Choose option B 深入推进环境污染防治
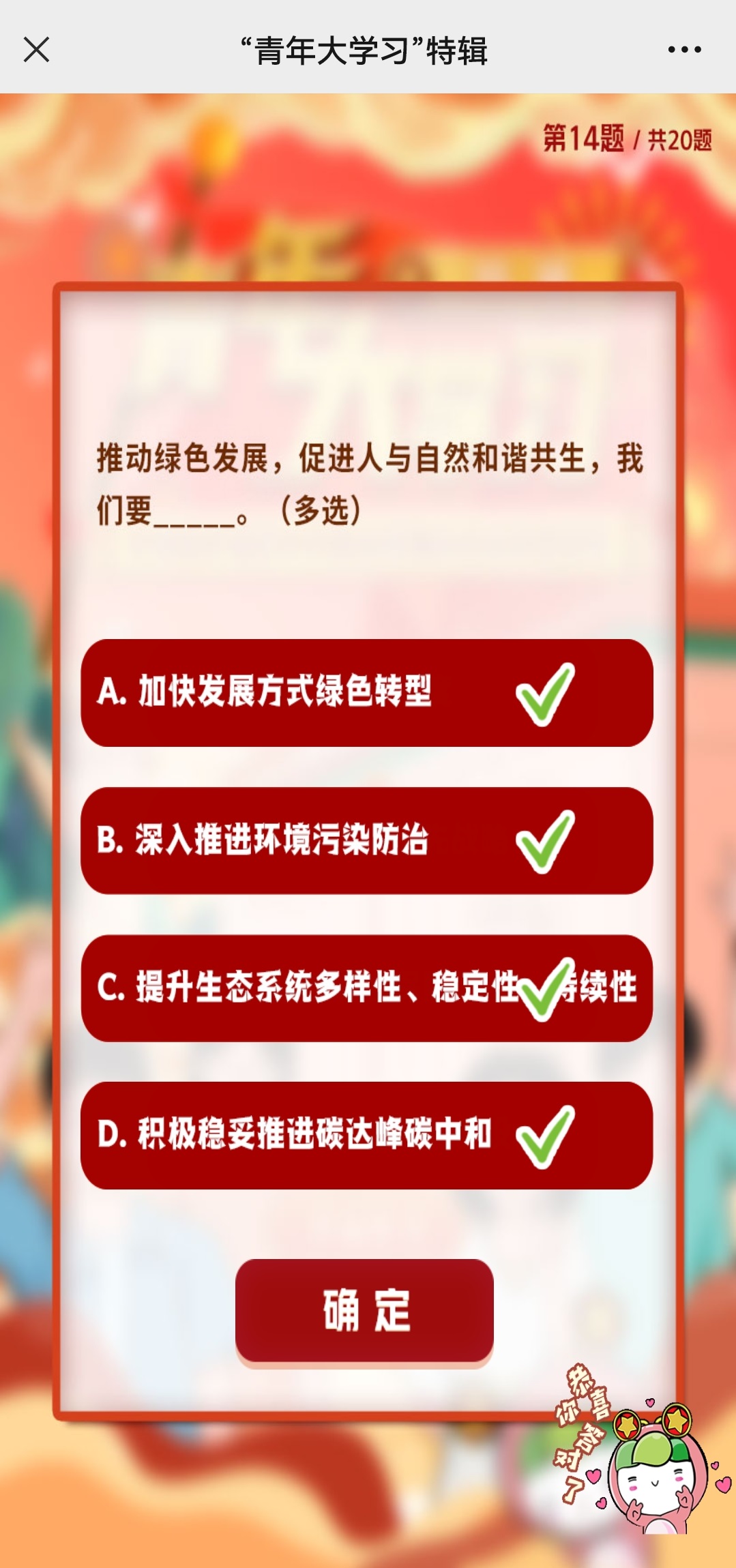 (x=366, y=840)
